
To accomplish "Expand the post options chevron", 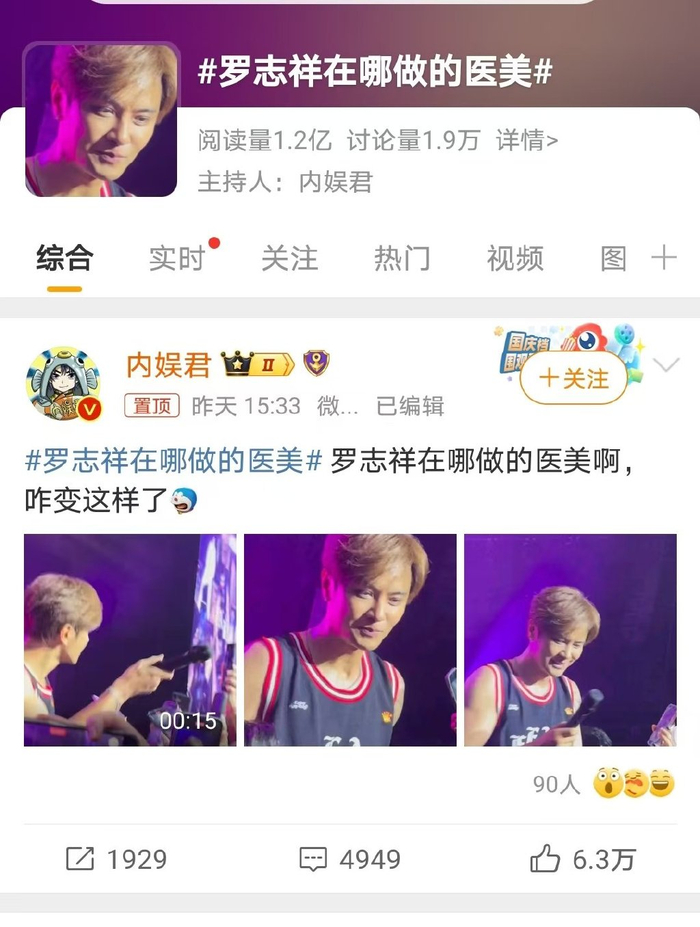I will [x=666, y=365].
